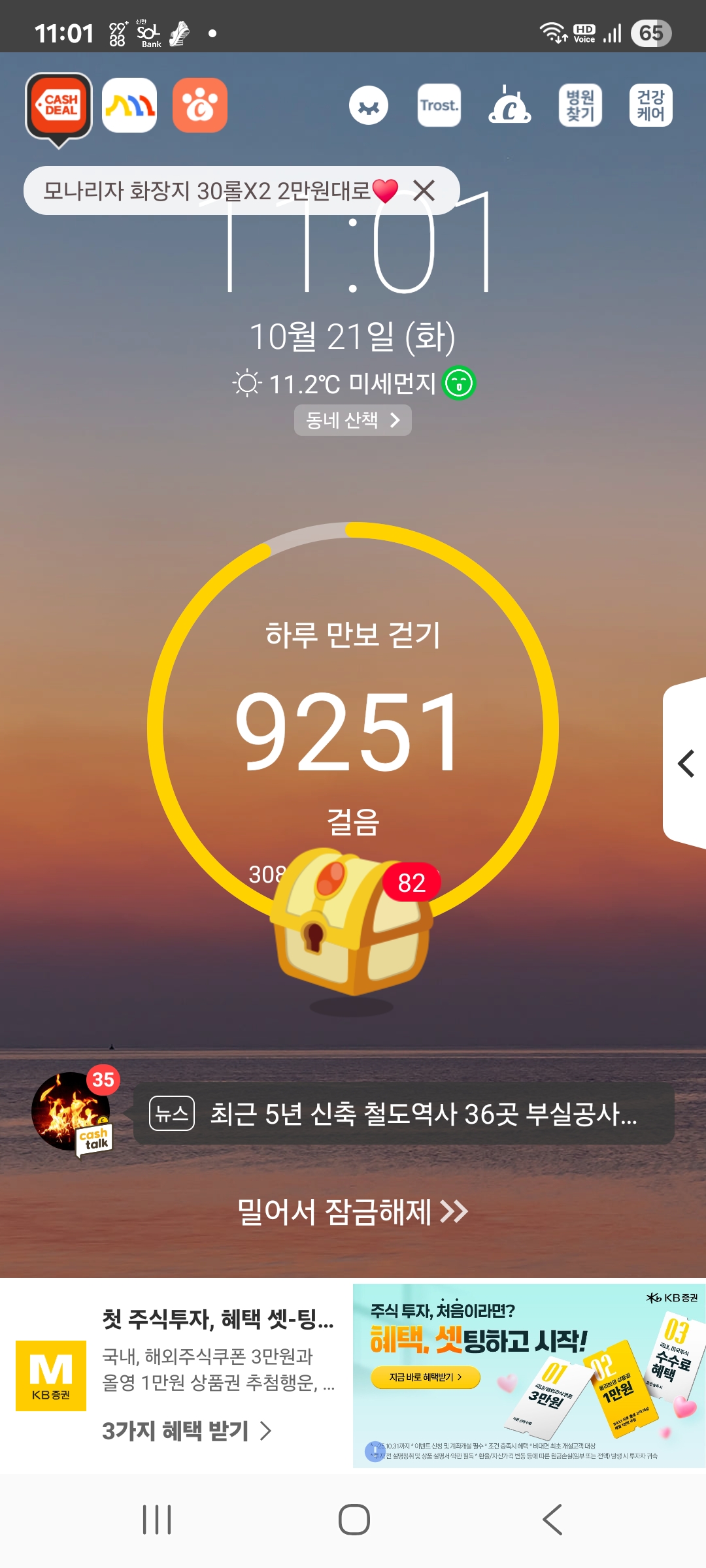Open the recent apps view

pos(157,1520)
